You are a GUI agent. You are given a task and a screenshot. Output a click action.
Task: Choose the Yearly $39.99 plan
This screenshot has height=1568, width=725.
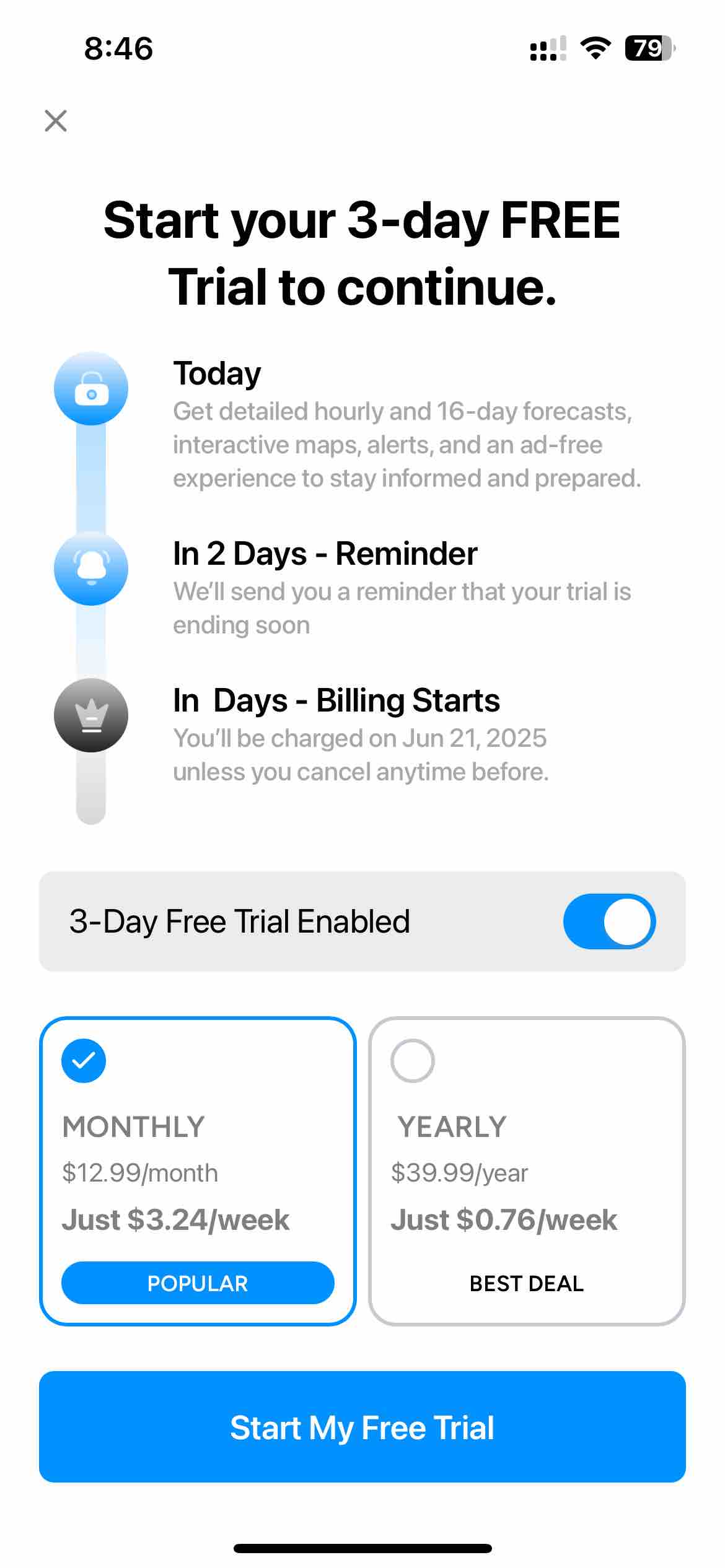click(x=527, y=1170)
